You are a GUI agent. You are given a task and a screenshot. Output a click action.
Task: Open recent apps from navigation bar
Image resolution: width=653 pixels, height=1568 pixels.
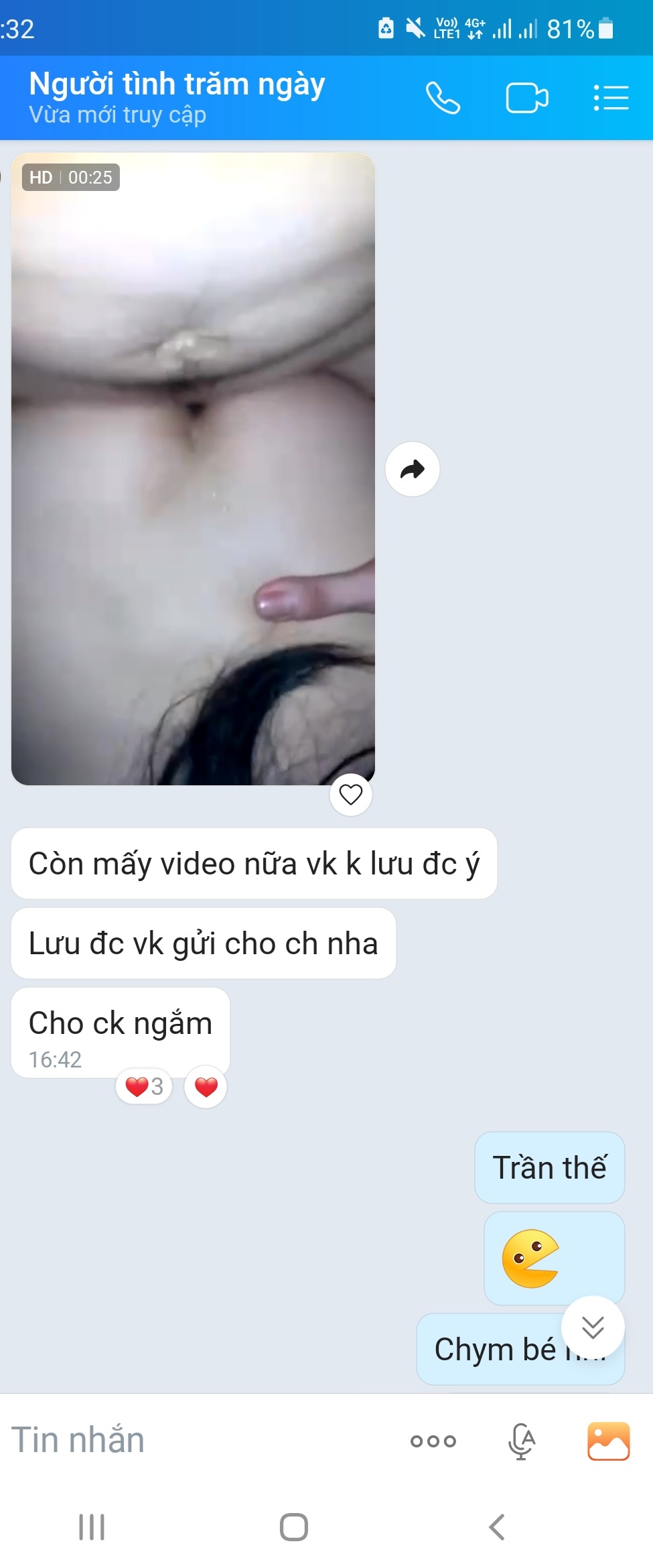tap(92, 1527)
